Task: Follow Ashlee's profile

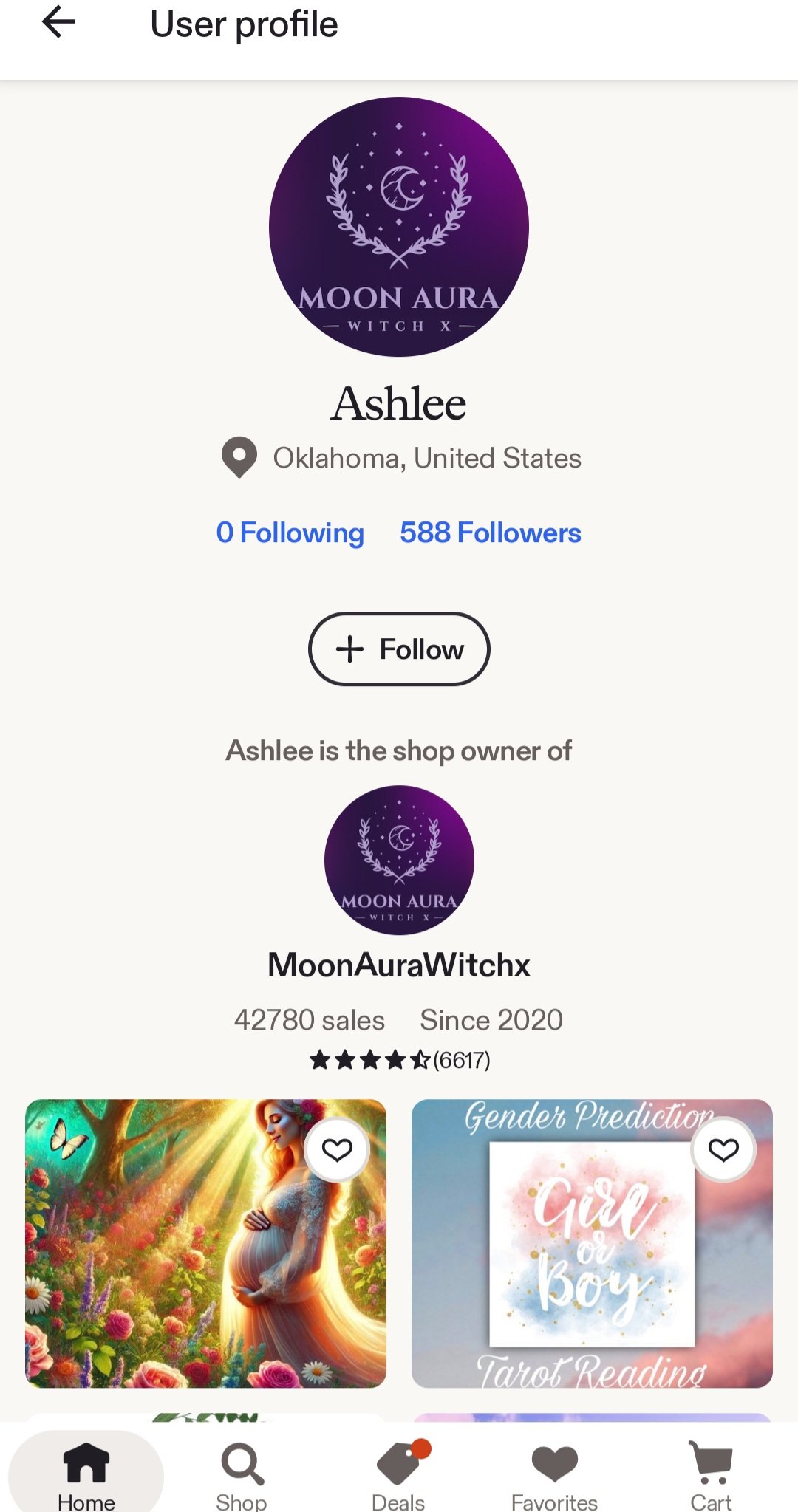Action: (x=399, y=649)
